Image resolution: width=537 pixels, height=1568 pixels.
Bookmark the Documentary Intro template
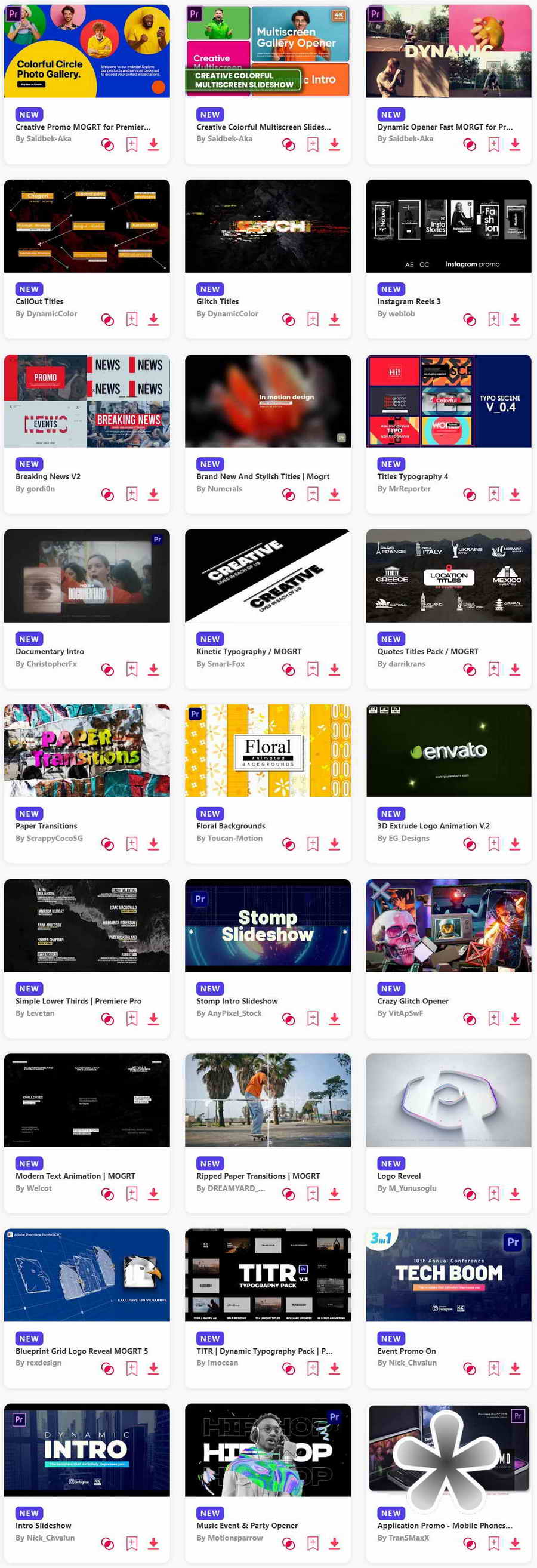coord(131,670)
